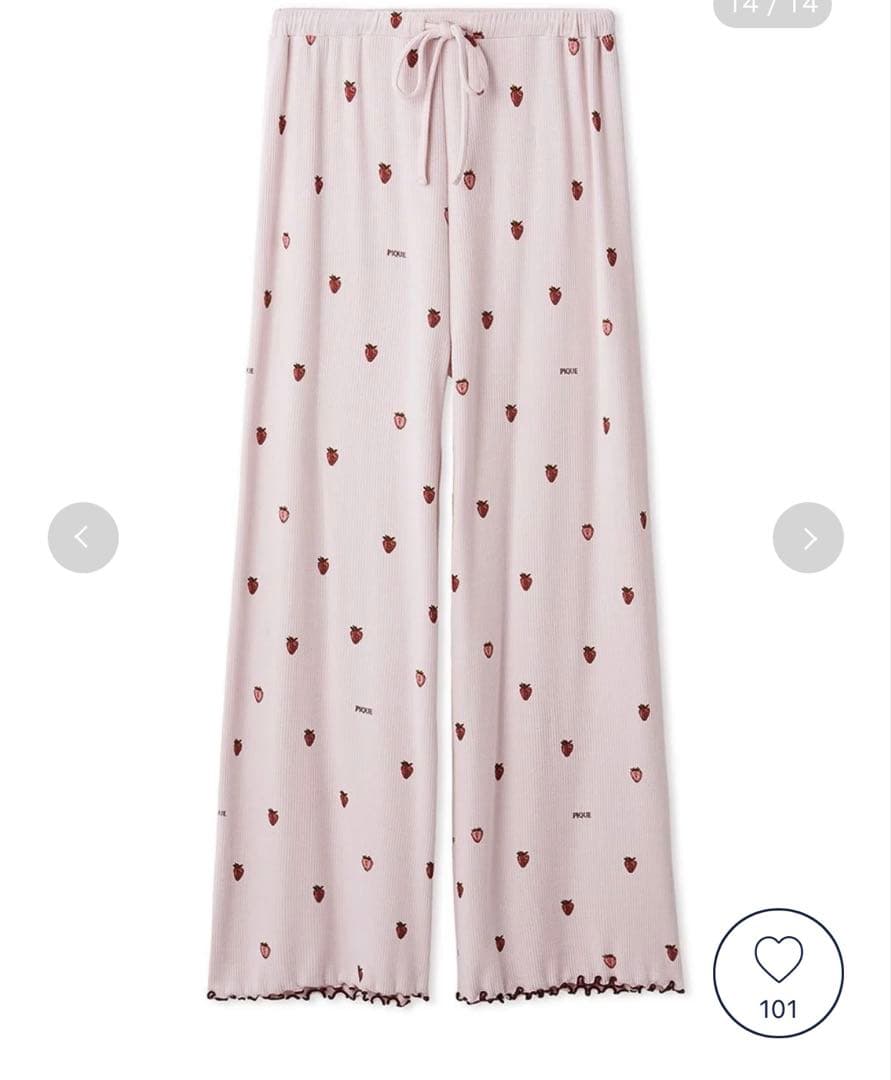
Task: Go to the previous product image
Action: coord(83,538)
